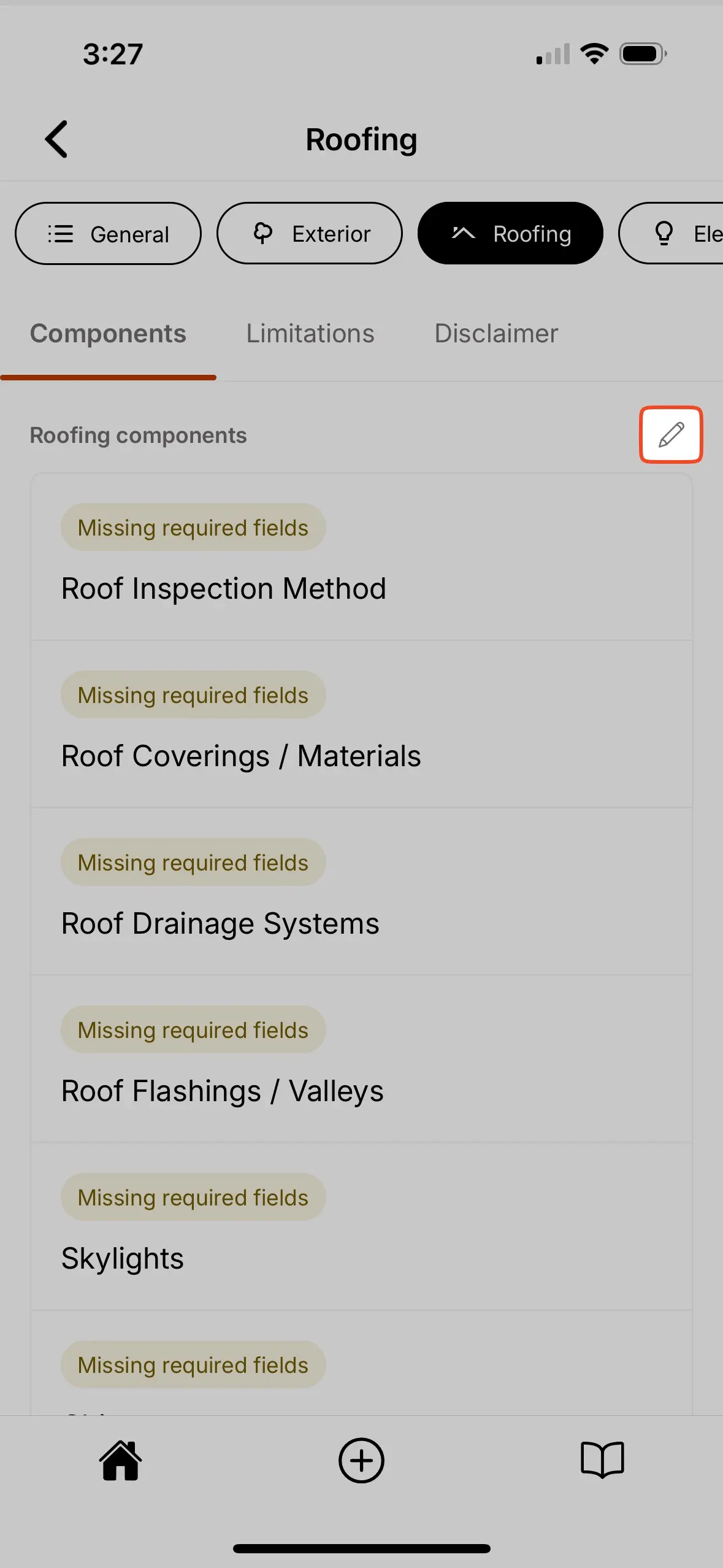This screenshot has width=723, height=1568.
Task: Edit the roofing components list
Action: tap(671, 434)
